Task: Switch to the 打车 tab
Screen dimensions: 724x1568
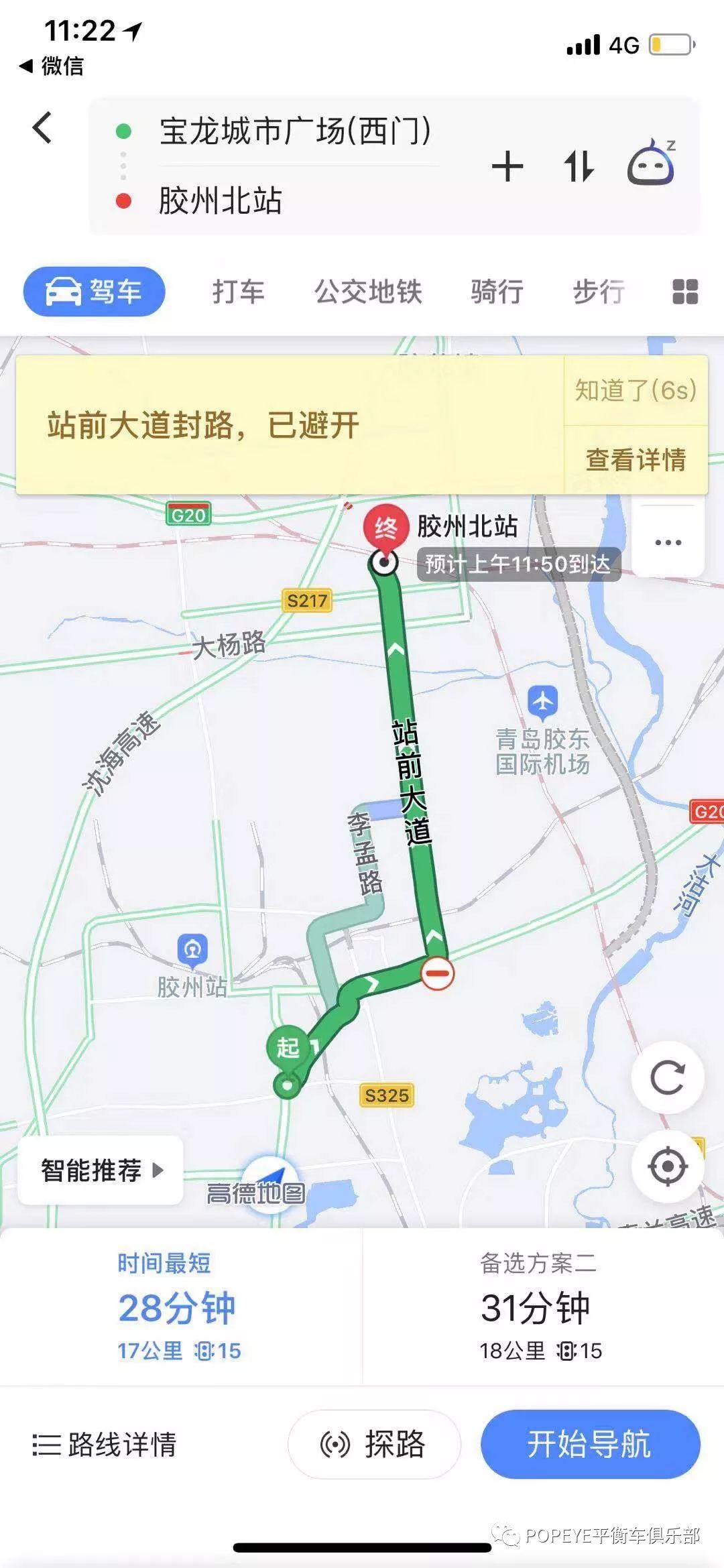Action: point(238,292)
